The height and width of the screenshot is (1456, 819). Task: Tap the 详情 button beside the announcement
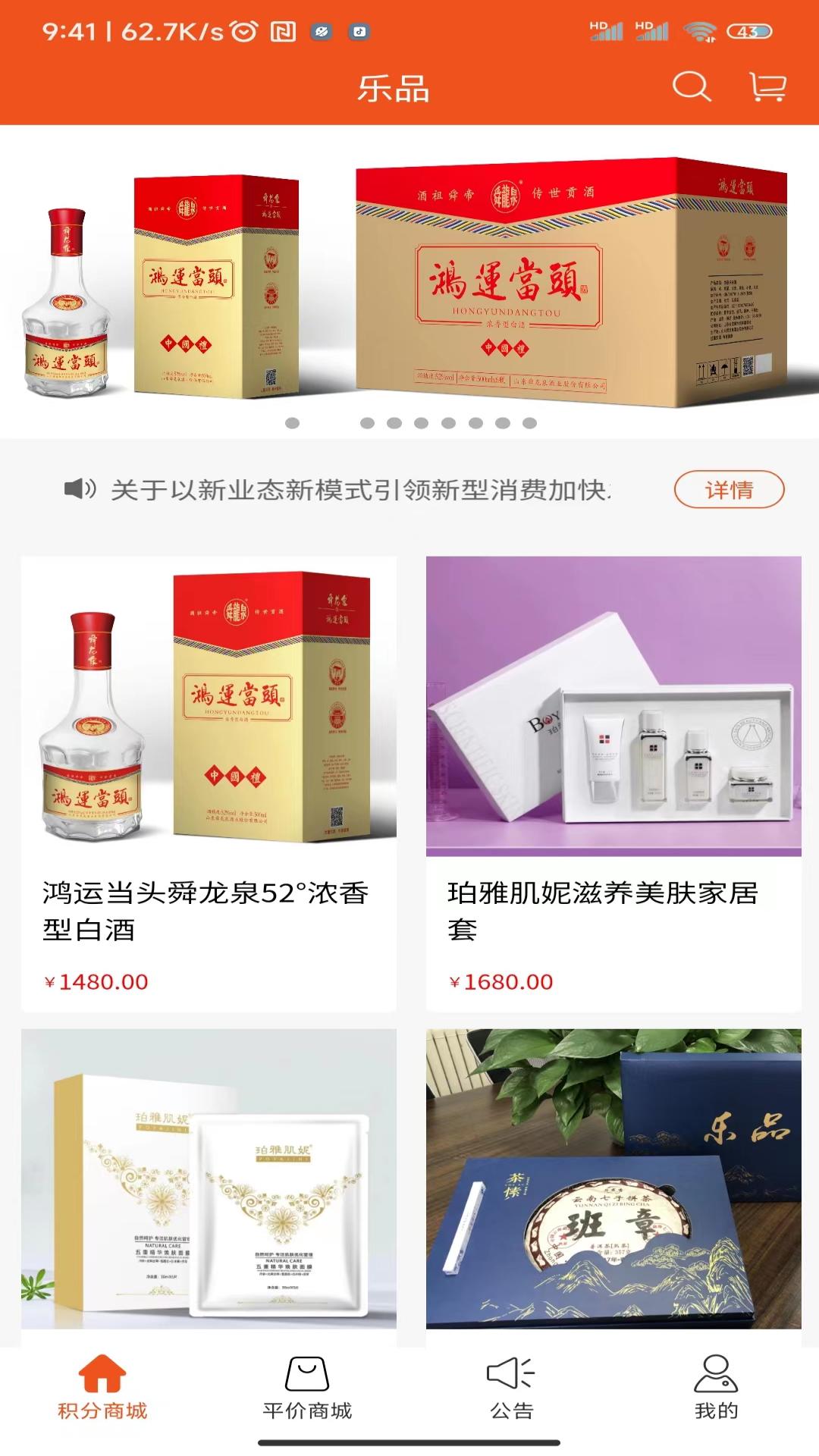pos(728,490)
